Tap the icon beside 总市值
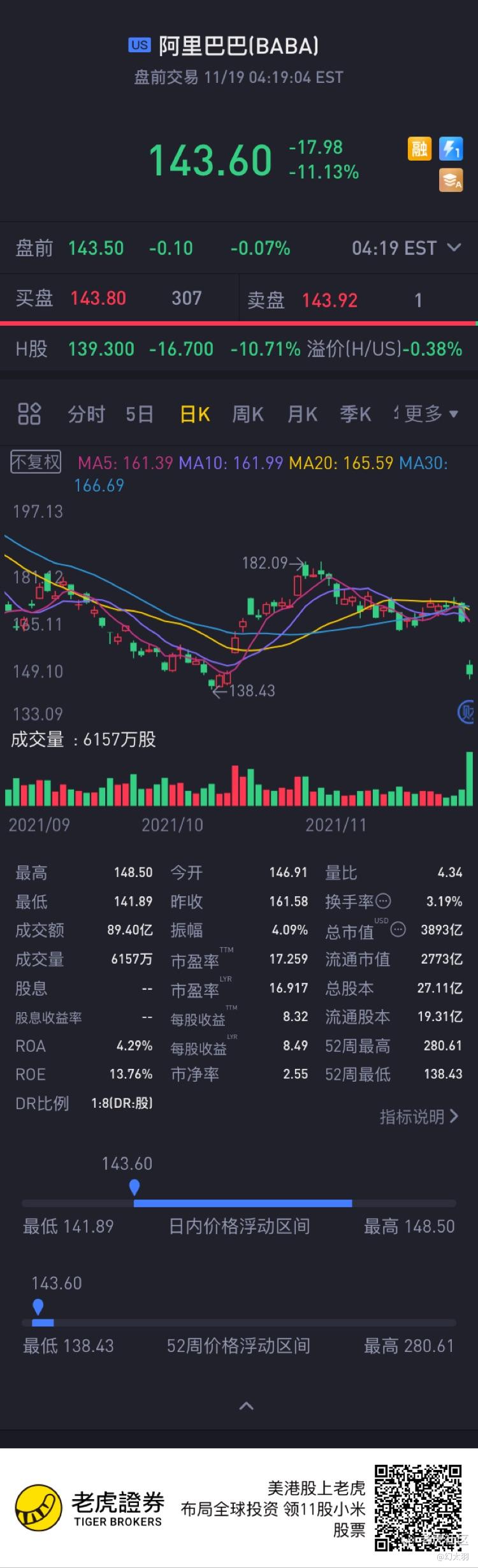The image size is (478, 1568). click(x=398, y=930)
